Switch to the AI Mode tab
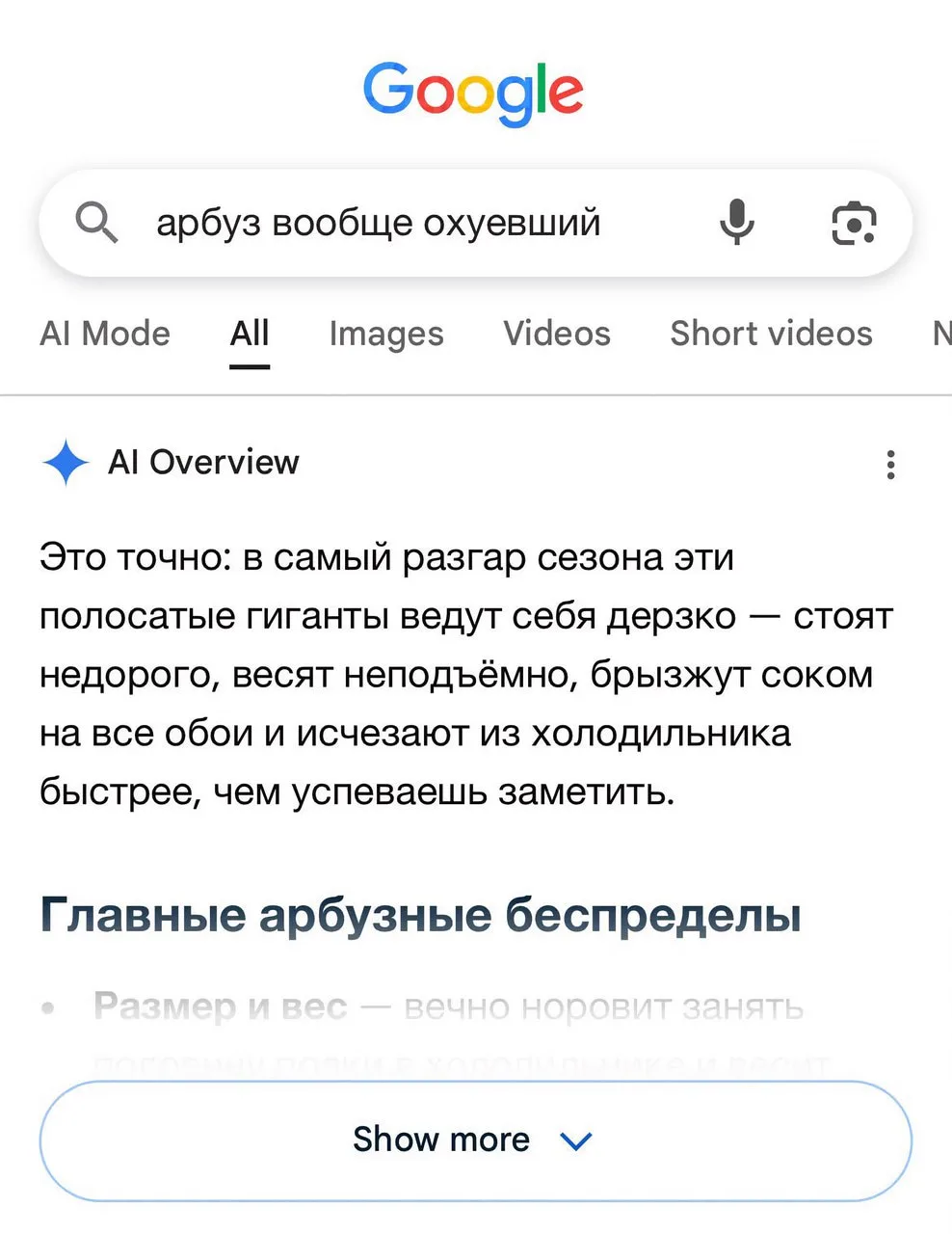This screenshot has height=1234, width=952. click(x=105, y=334)
